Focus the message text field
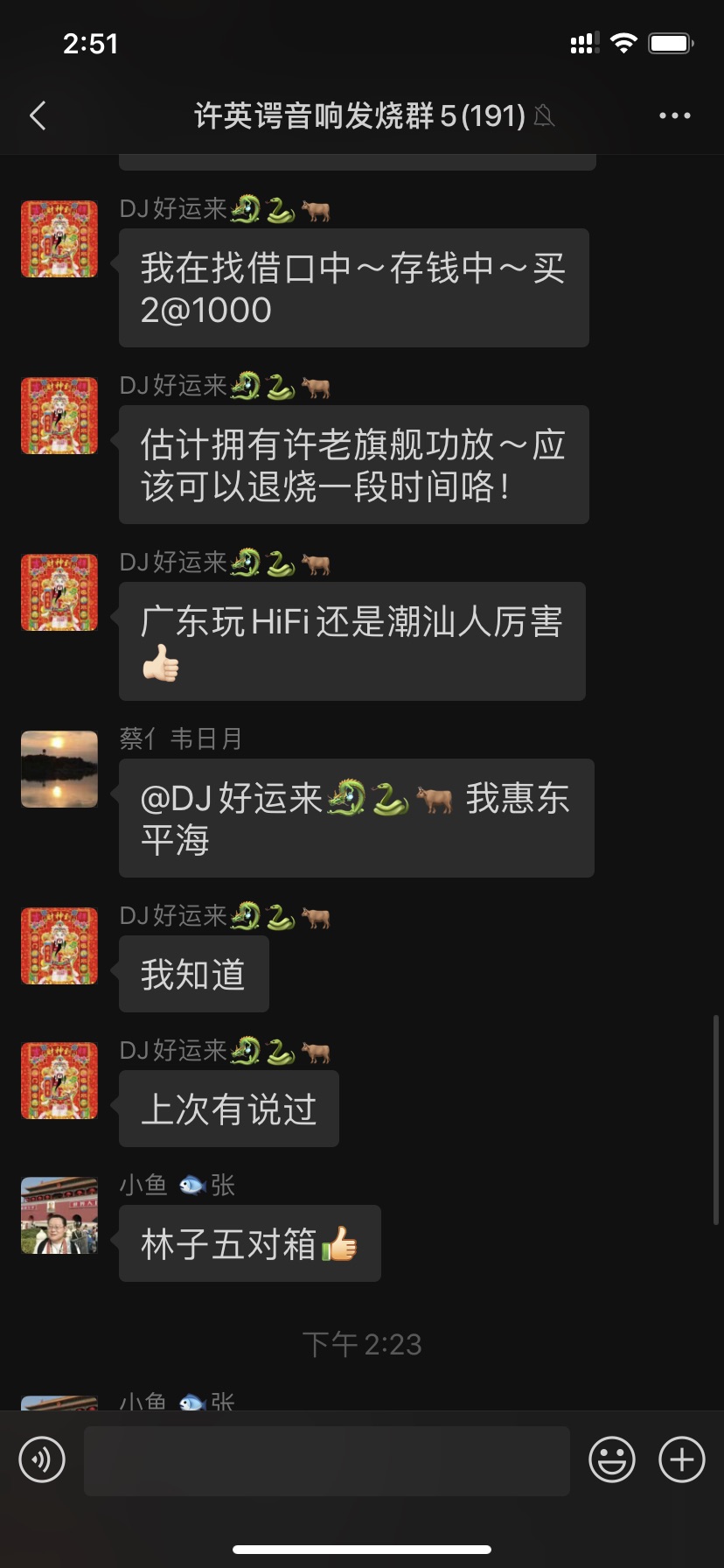 [326, 1460]
